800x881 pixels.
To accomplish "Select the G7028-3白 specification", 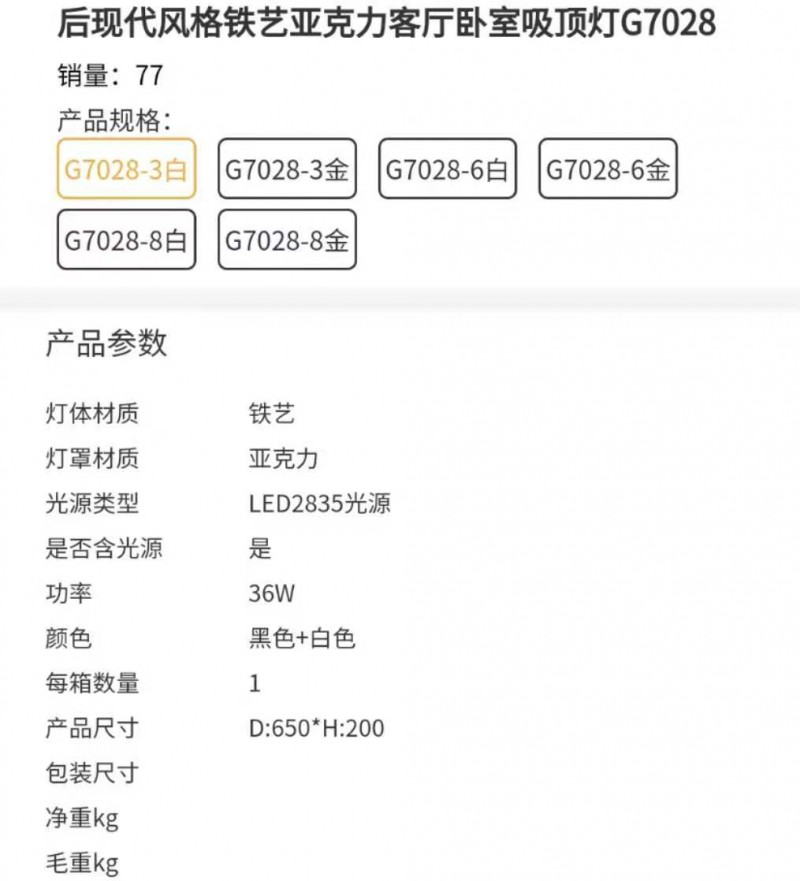I will click(x=126, y=169).
